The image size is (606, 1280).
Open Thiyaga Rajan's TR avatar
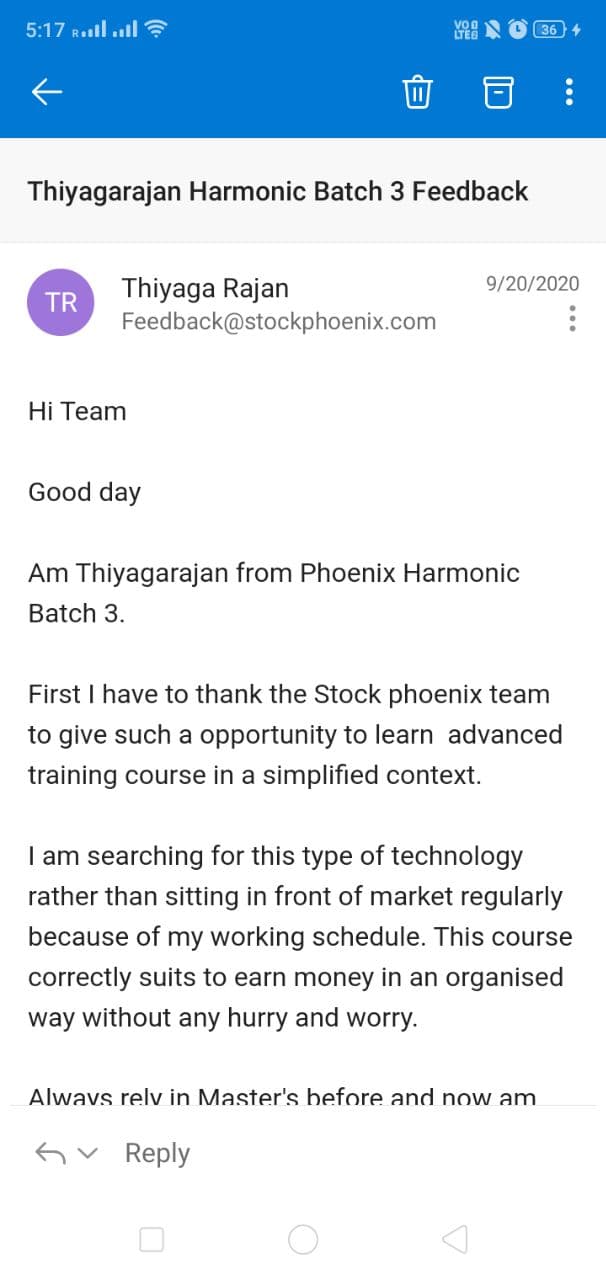point(61,302)
